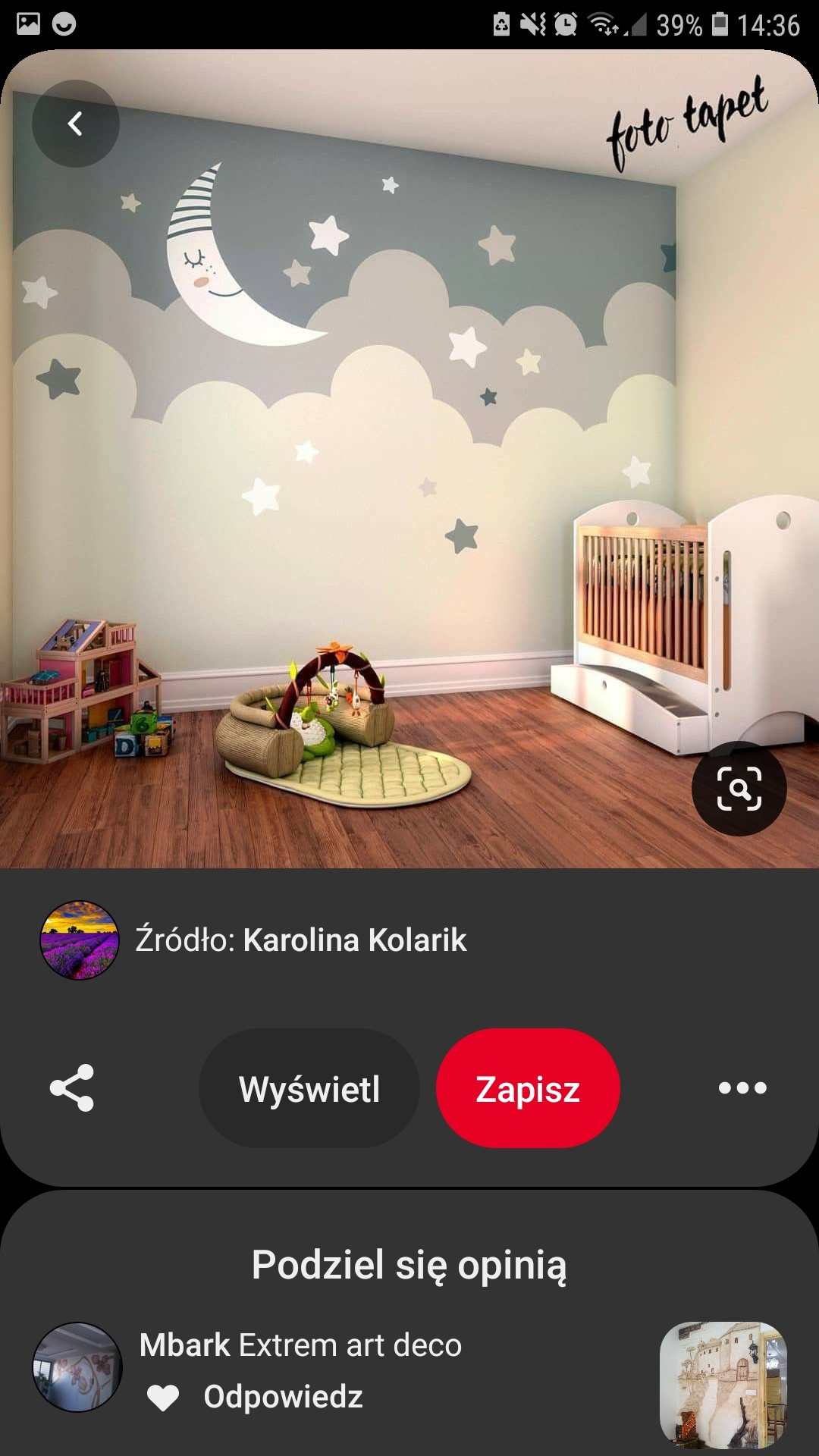Open the nursery wallpaper pin image
Image resolution: width=819 pixels, height=1456 pixels.
point(409,455)
